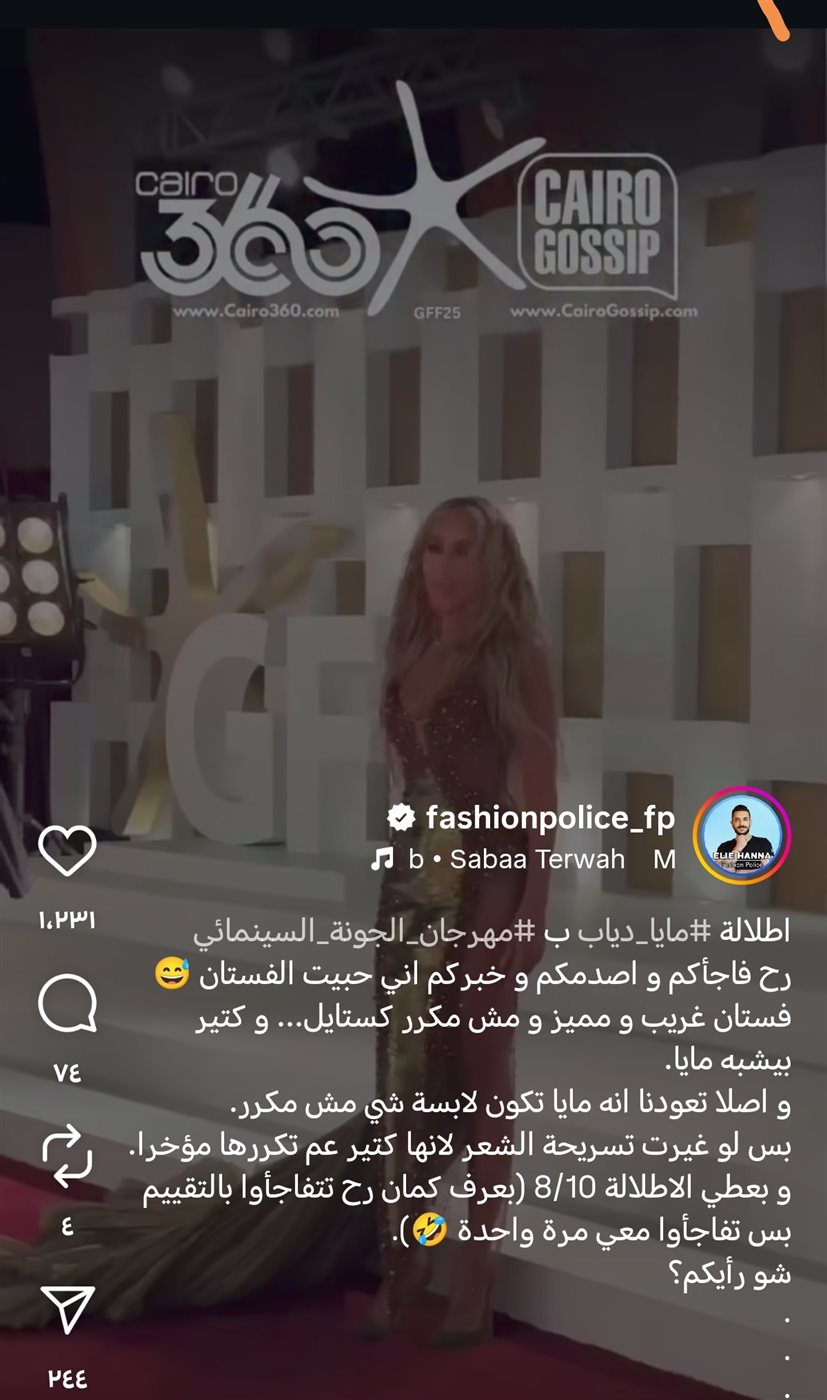
Task: Like this reel with the heart icon
Action: point(67,851)
